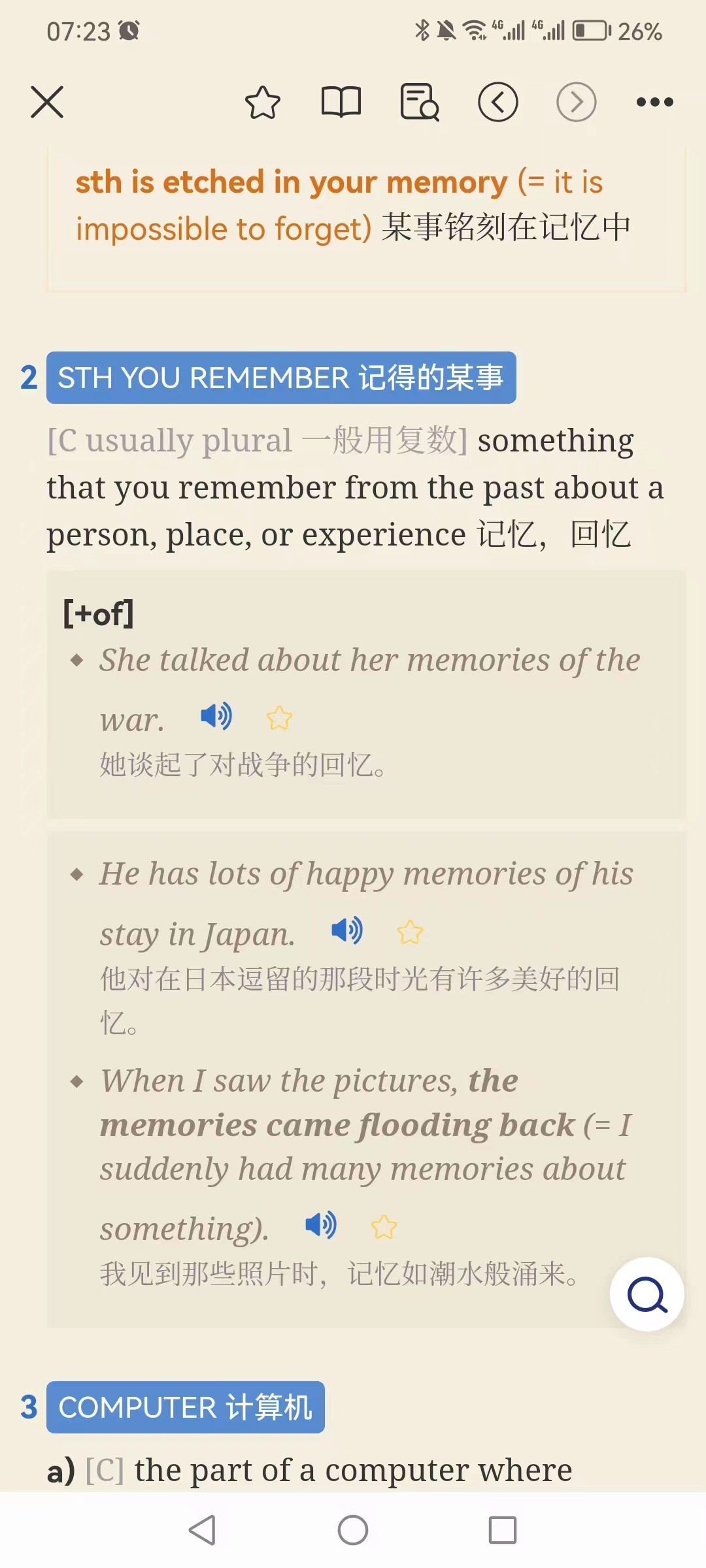Go back to the previous entry
This screenshot has height=1568, width=706.
[x=498, y=103]
